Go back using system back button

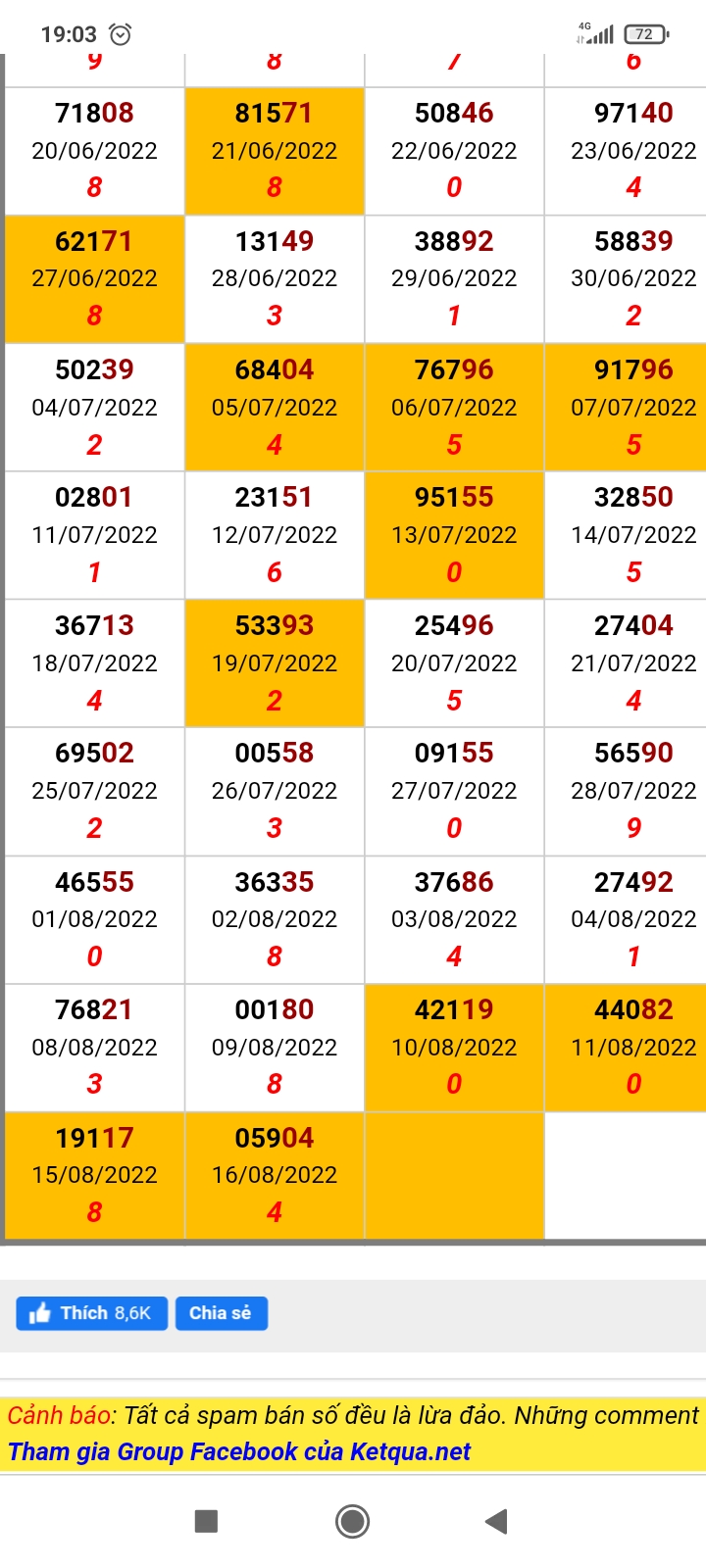tap(496, 1521)
